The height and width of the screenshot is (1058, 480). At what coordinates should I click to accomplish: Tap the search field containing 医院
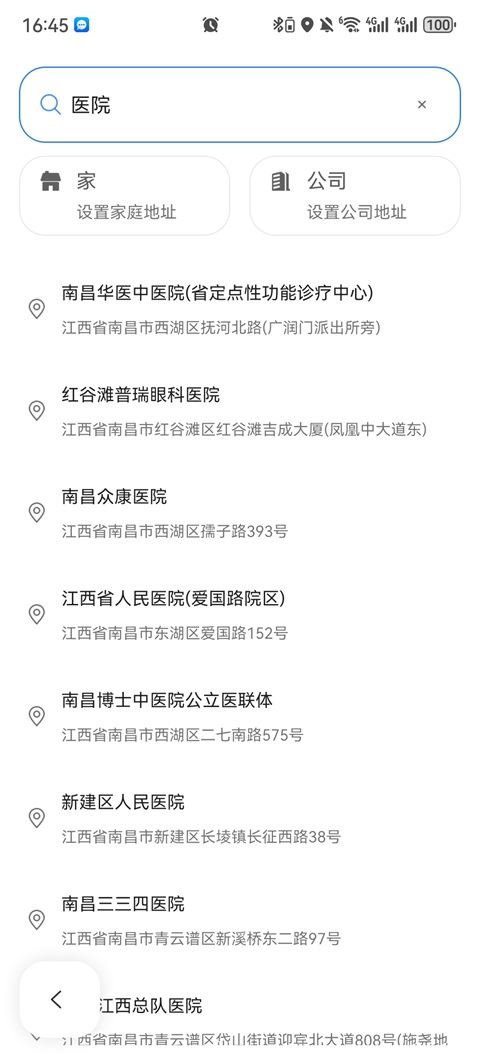[240, 105]
